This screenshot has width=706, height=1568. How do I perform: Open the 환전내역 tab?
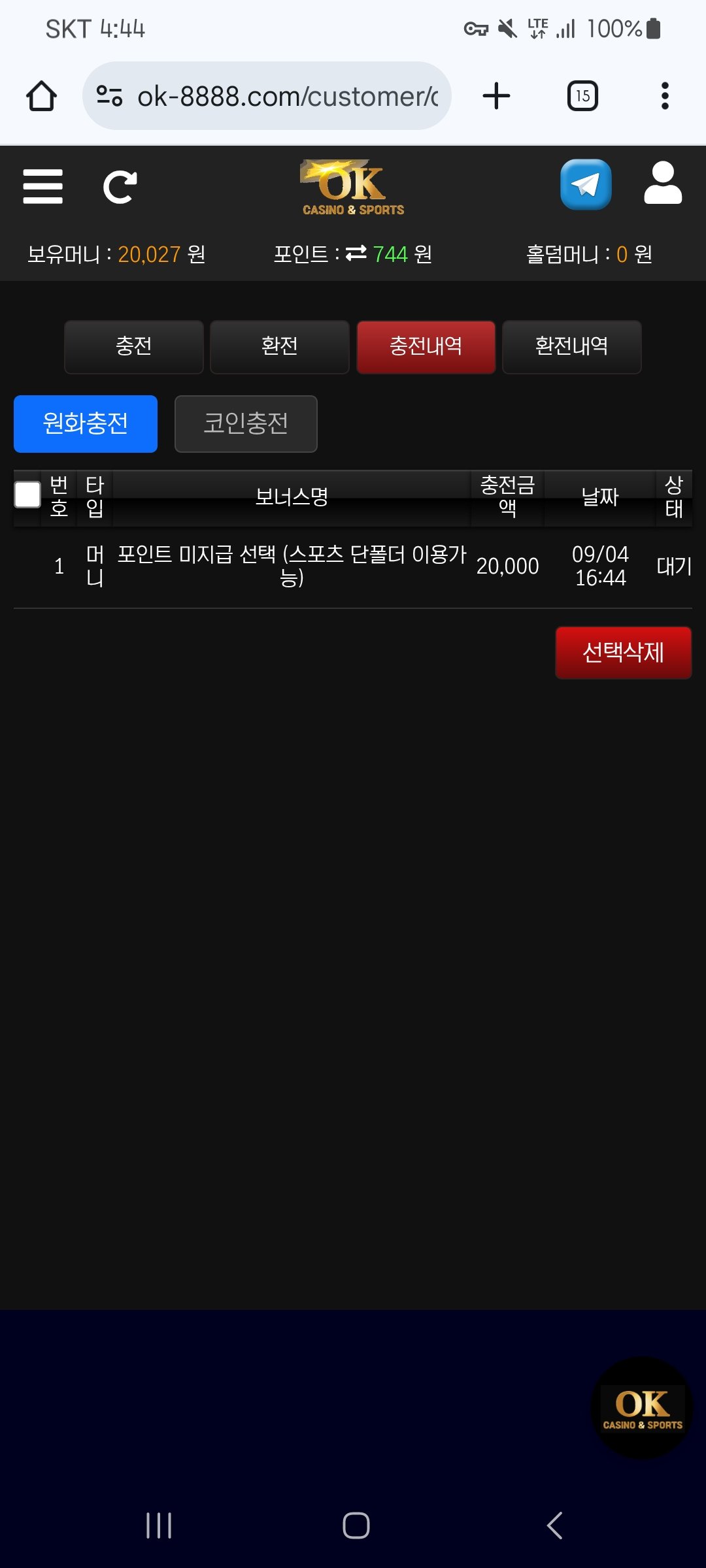(x=571, y=346)
